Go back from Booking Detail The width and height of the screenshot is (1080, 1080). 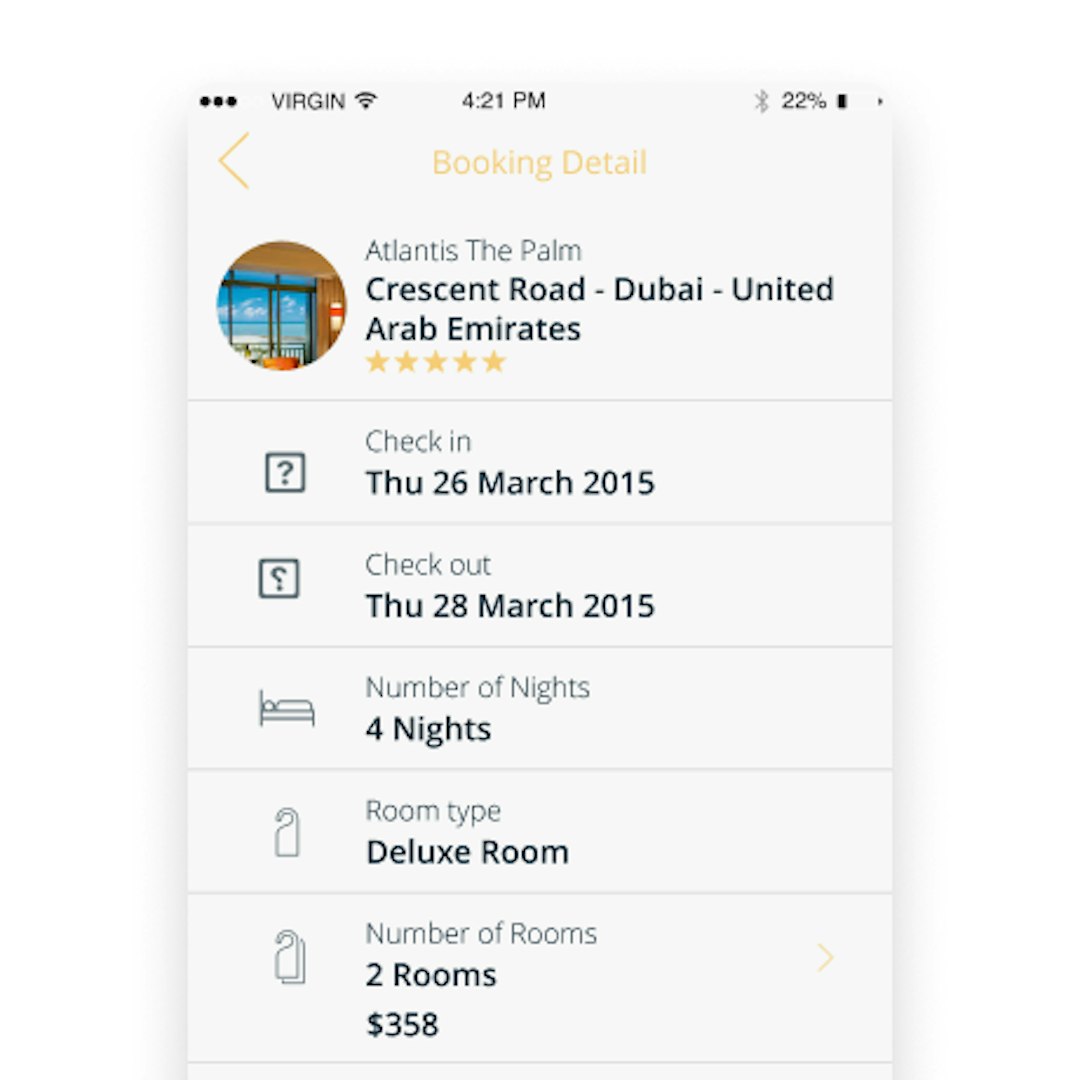(x=234, y=161)
